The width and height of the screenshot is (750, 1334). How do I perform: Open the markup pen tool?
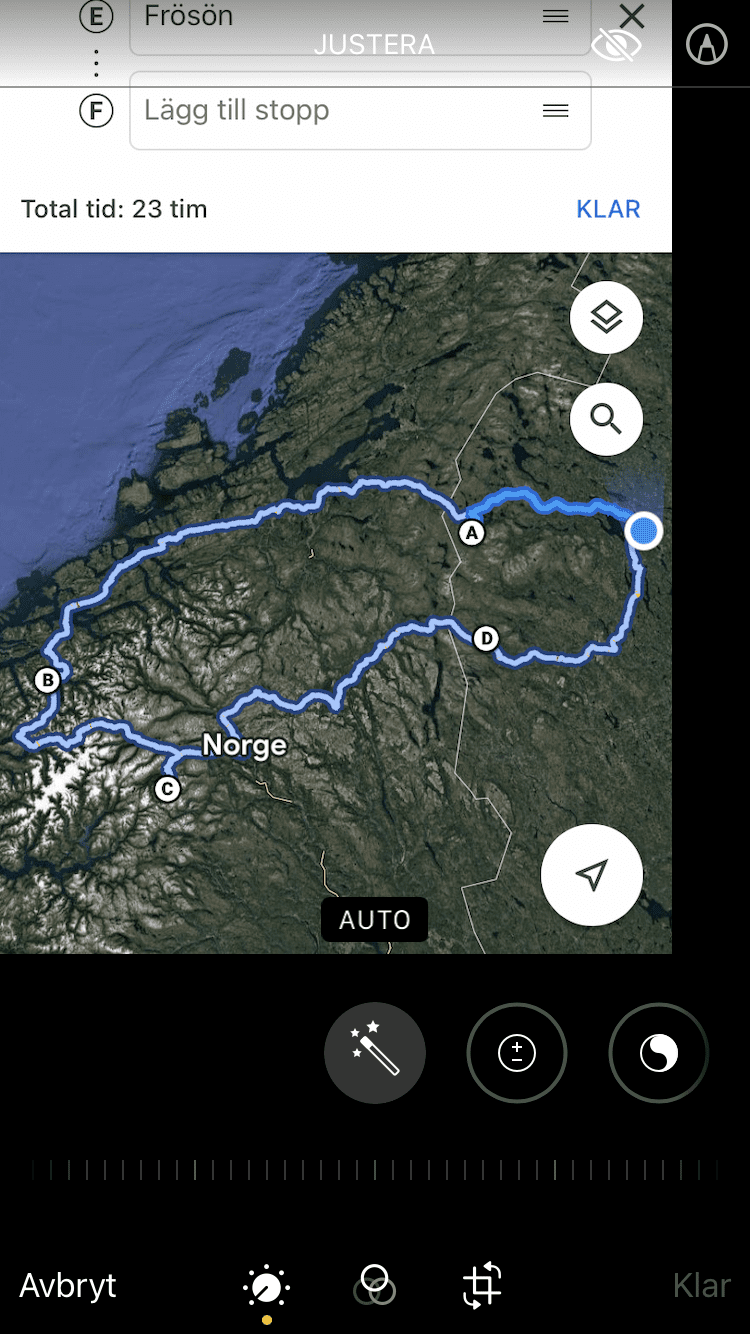[x=707, y=45]
